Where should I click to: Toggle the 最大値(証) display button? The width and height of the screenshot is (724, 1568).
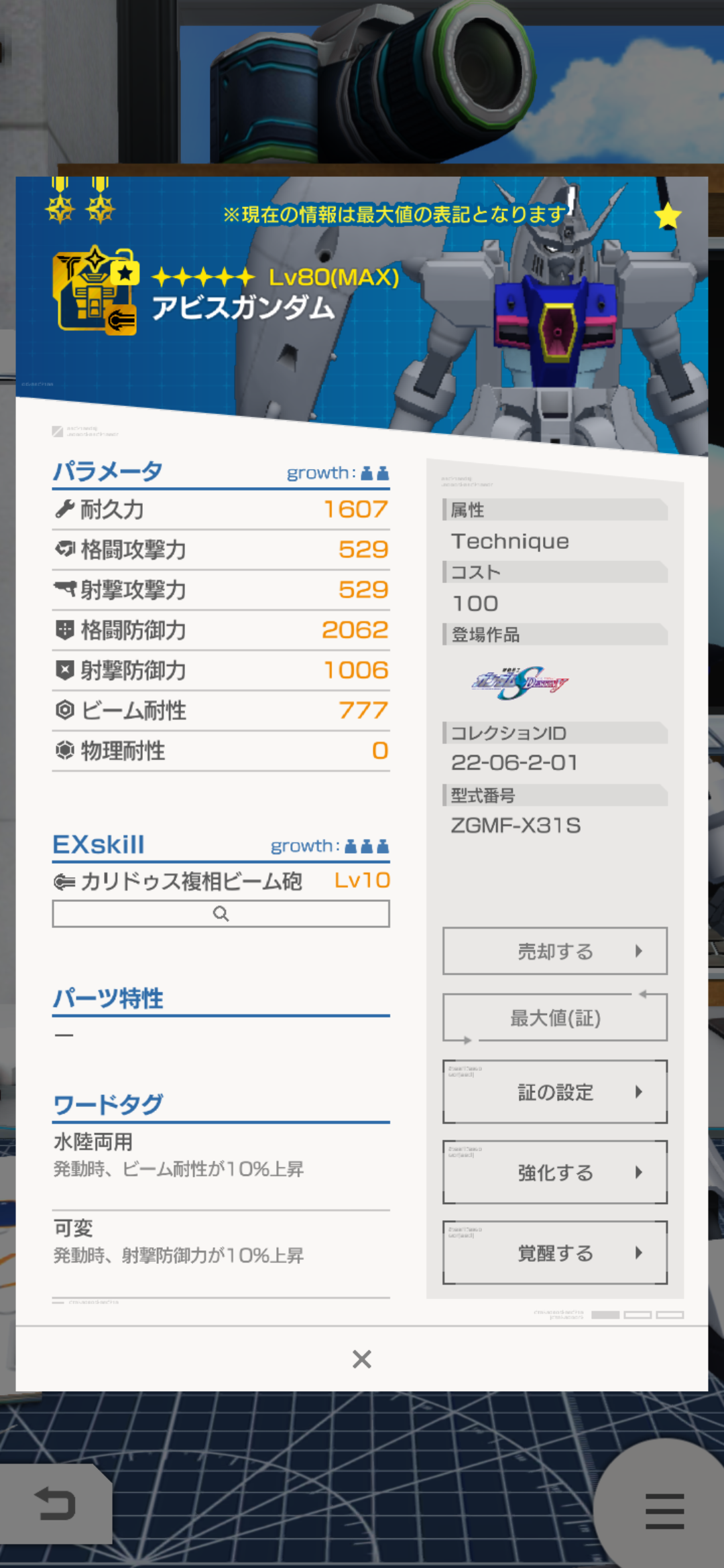(x=554, y=1018)
